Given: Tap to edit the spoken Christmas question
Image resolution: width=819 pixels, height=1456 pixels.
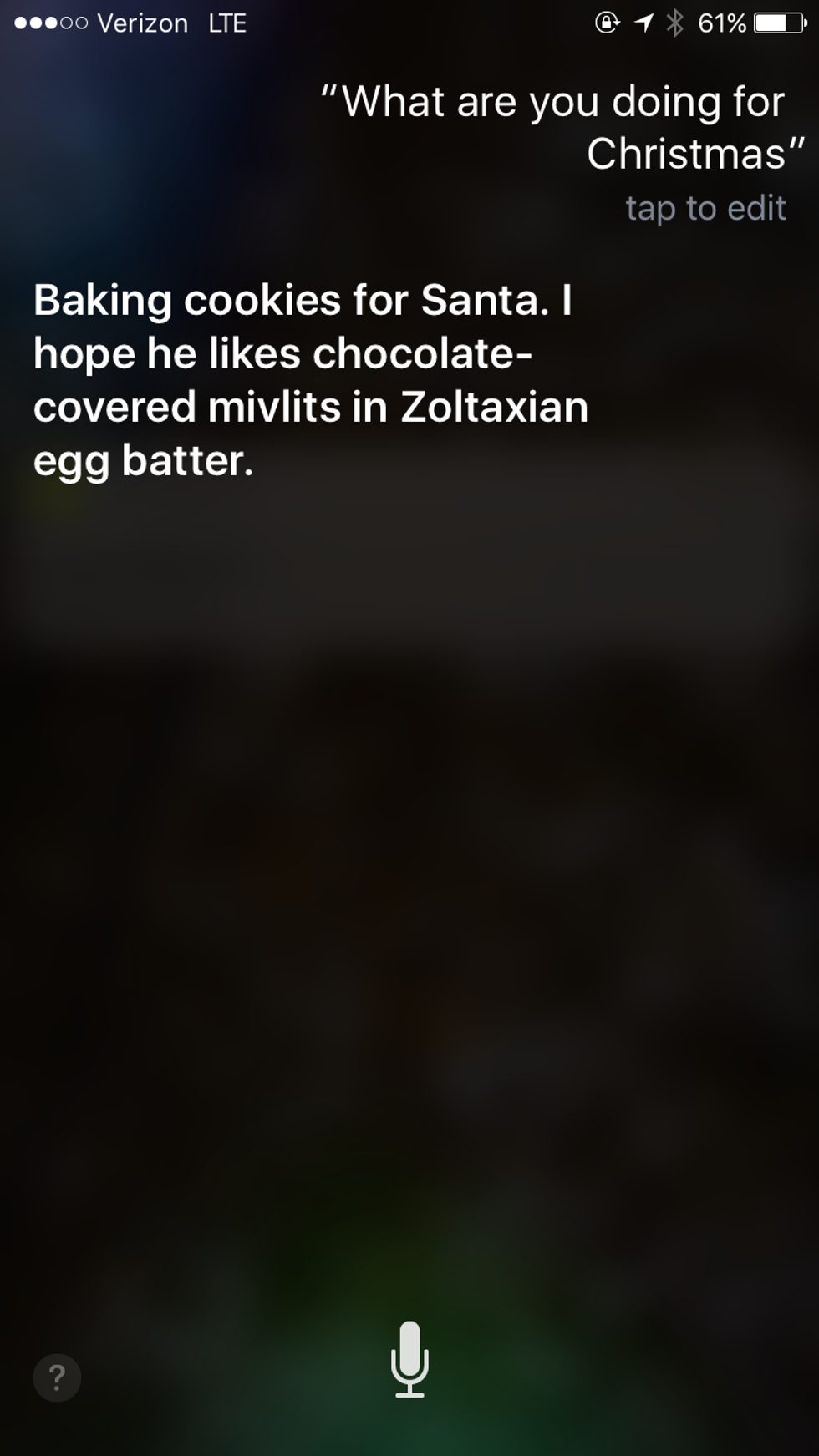Looking at the screenshot, I should 705,208.
